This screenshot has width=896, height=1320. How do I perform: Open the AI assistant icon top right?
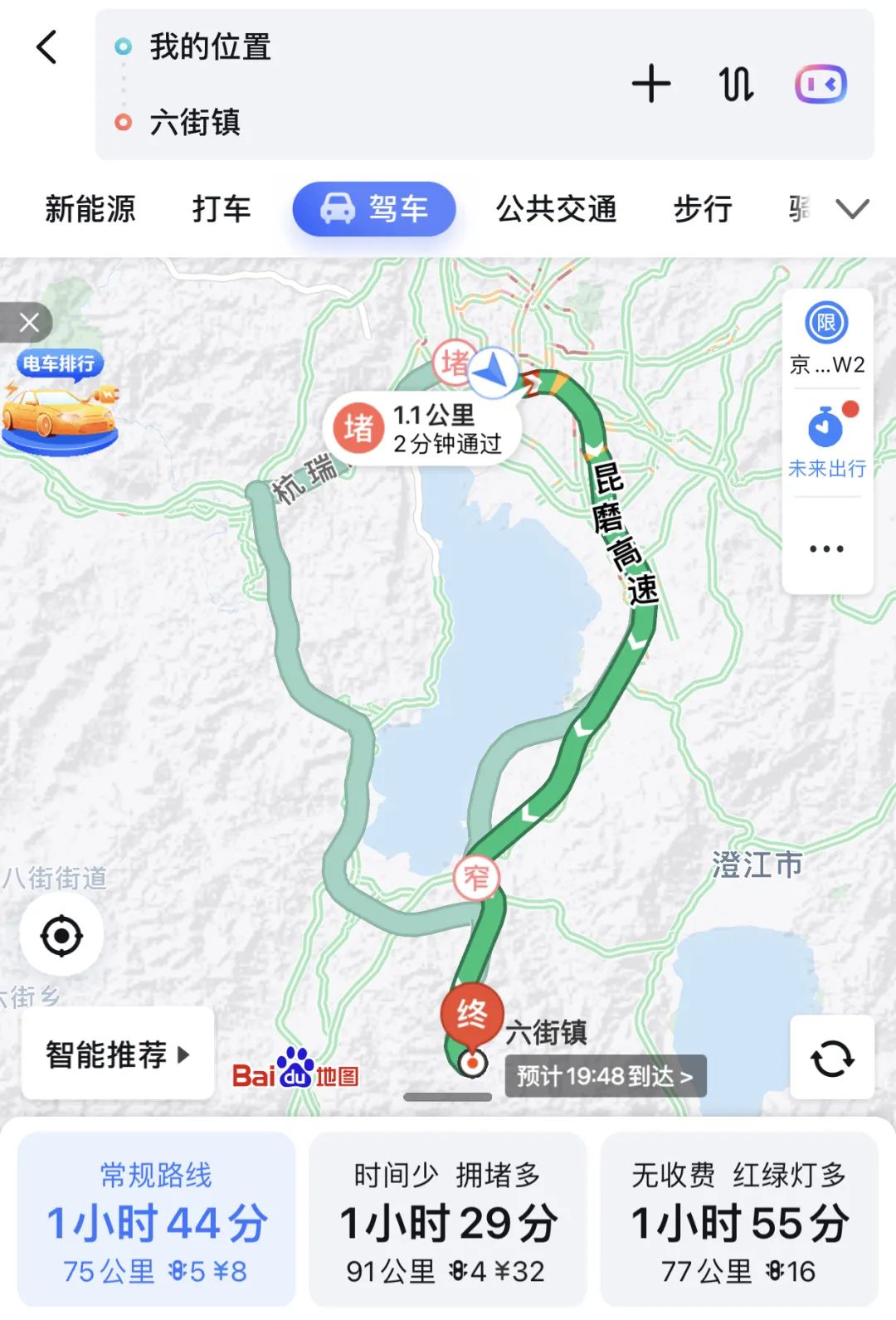(x=821, y=84)
